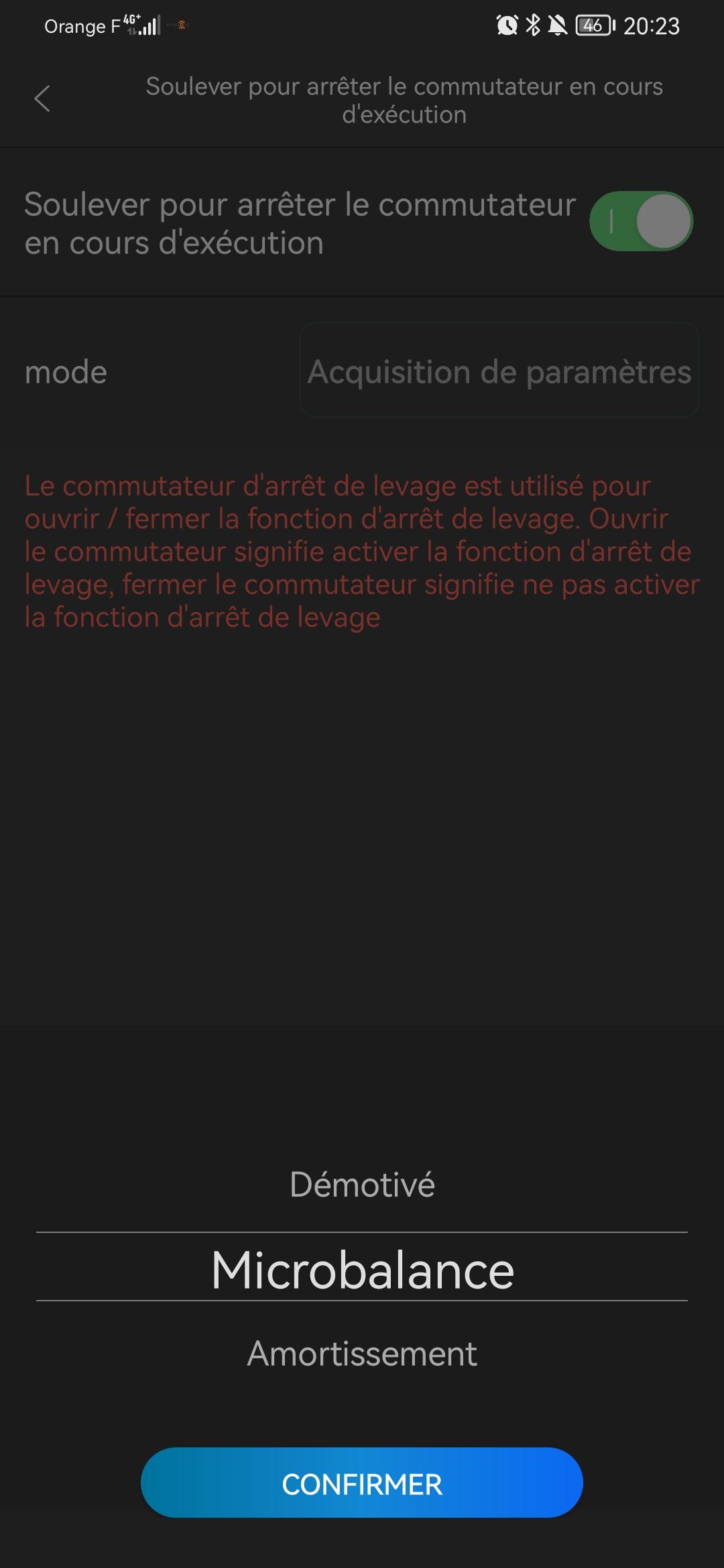Toggle the Soulever pour arrêter switch
This screenshot has height=1568, width=724.
pyautogui.click(x=641, y=221)
